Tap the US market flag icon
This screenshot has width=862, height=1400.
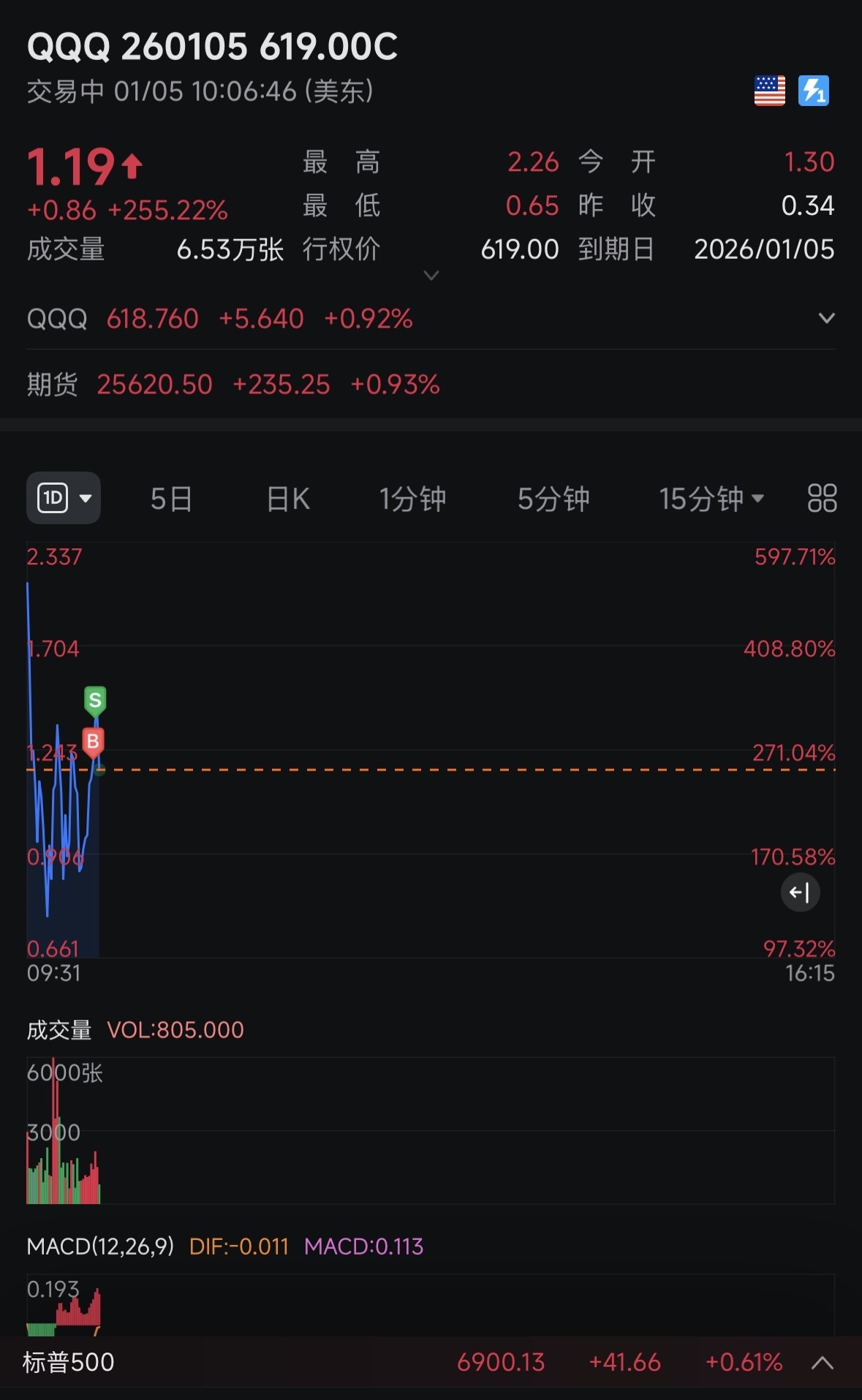click(770, 91)
